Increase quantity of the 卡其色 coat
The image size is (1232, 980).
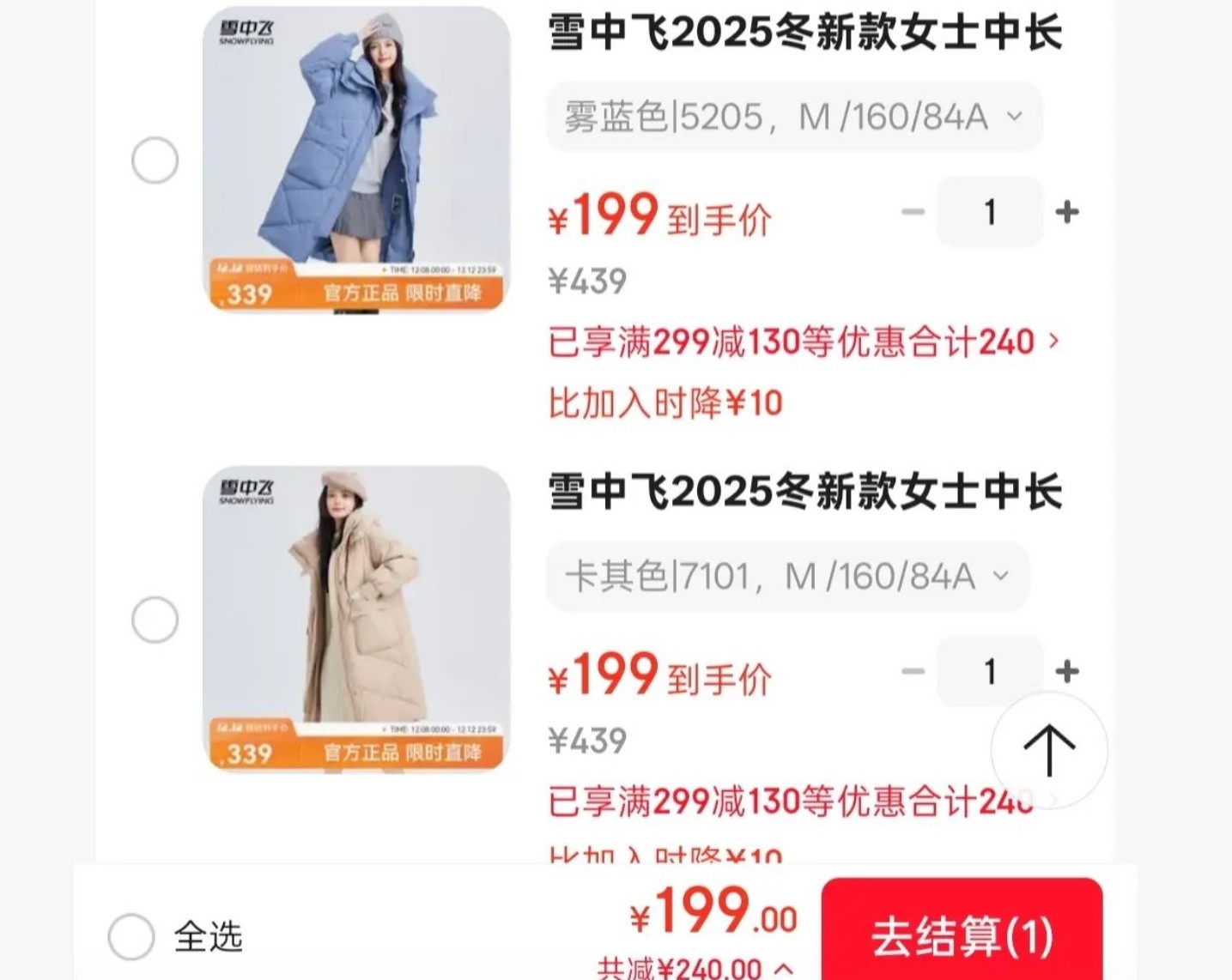pos(1067,671)
